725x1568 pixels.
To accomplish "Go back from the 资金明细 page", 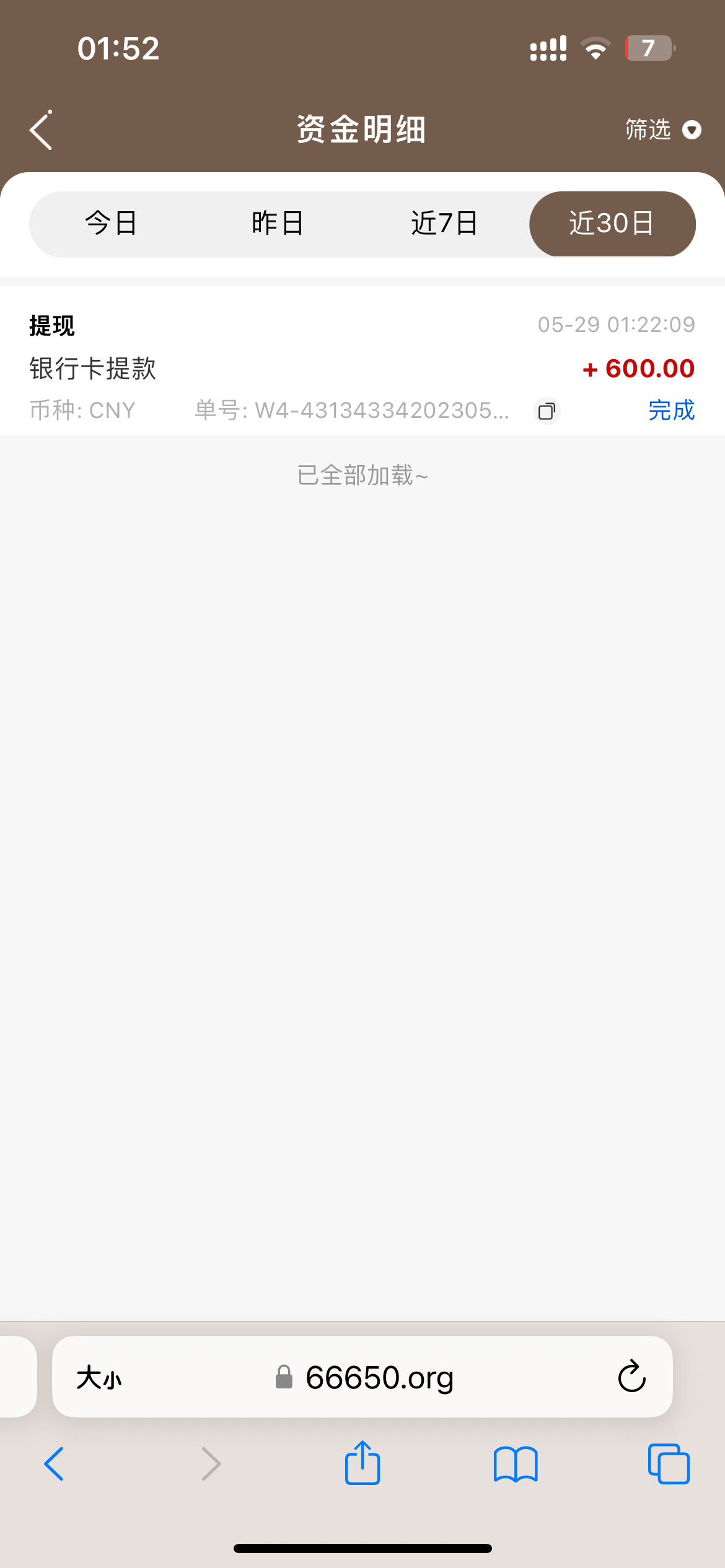I will pos(41,130).
